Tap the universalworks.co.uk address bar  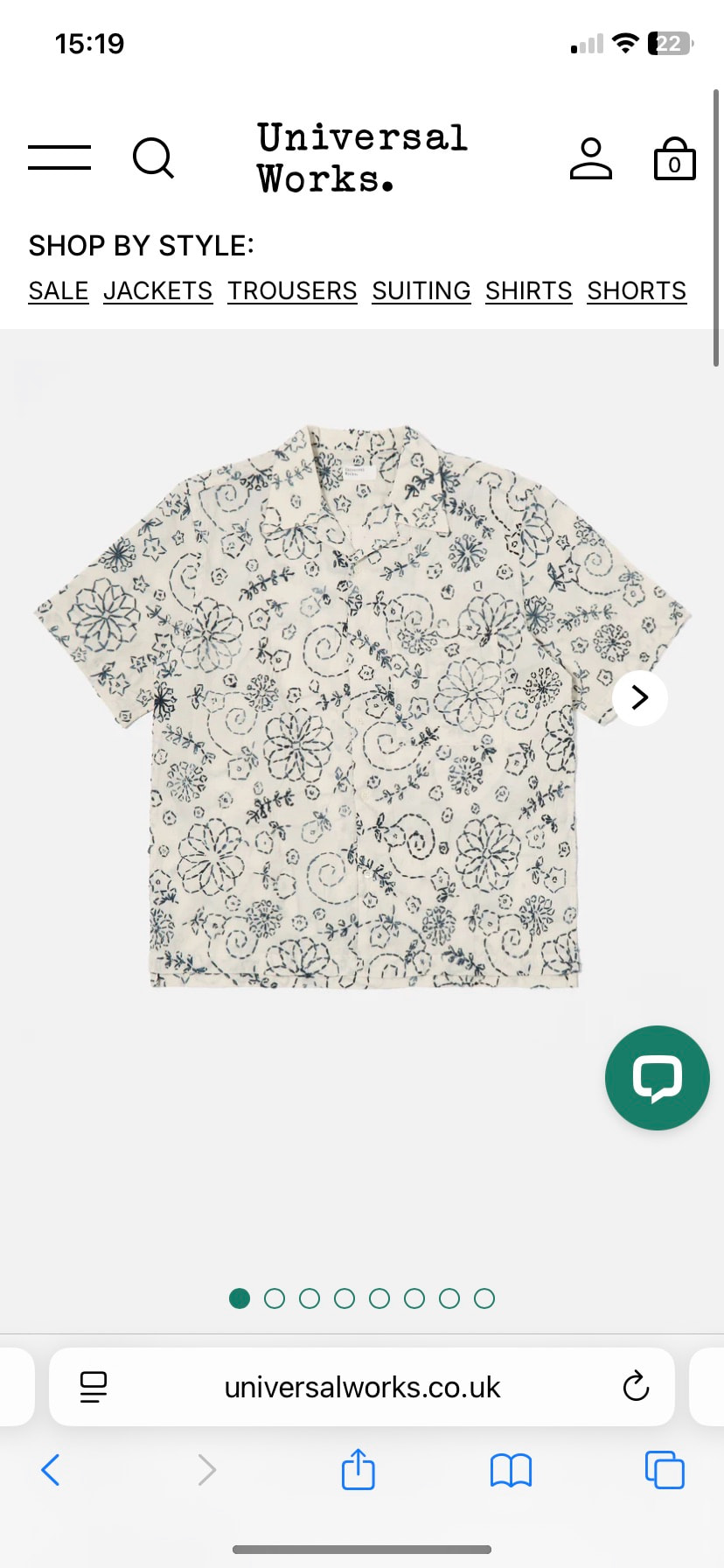362,1387
